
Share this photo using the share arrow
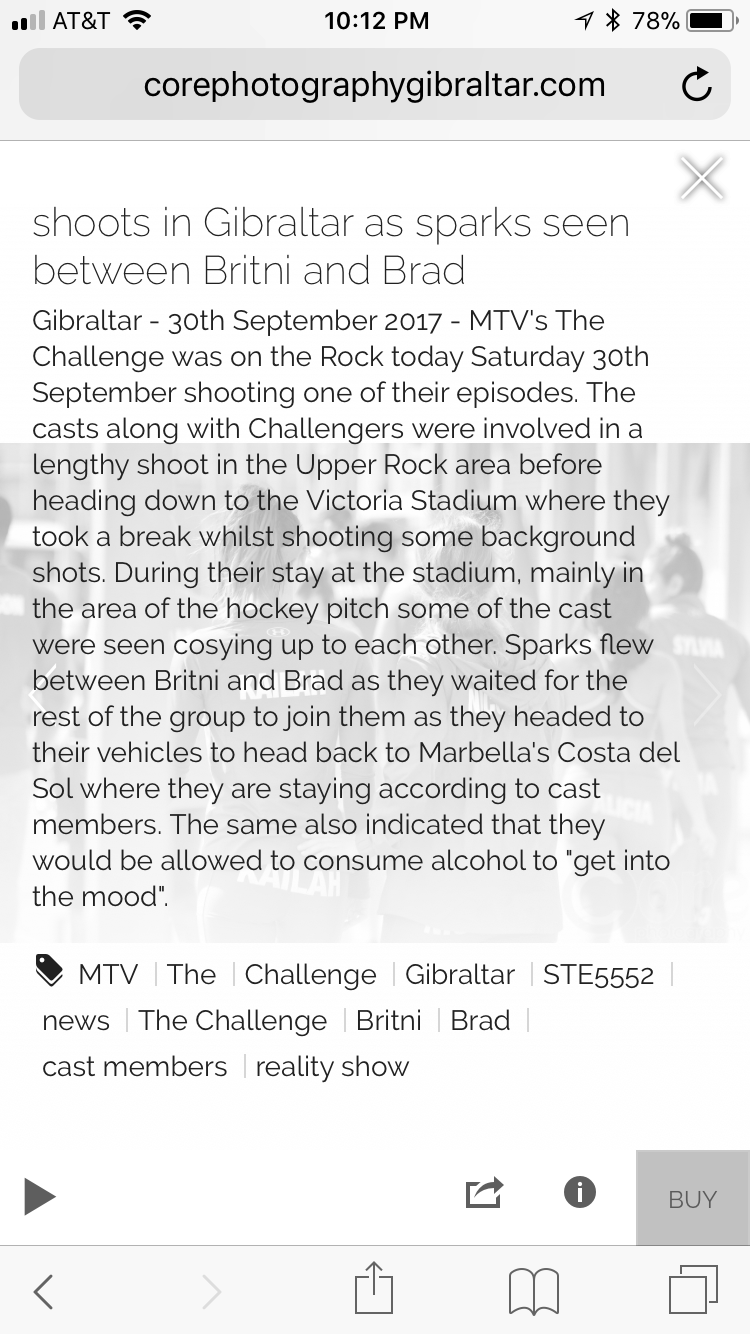tap(485, 1192)
